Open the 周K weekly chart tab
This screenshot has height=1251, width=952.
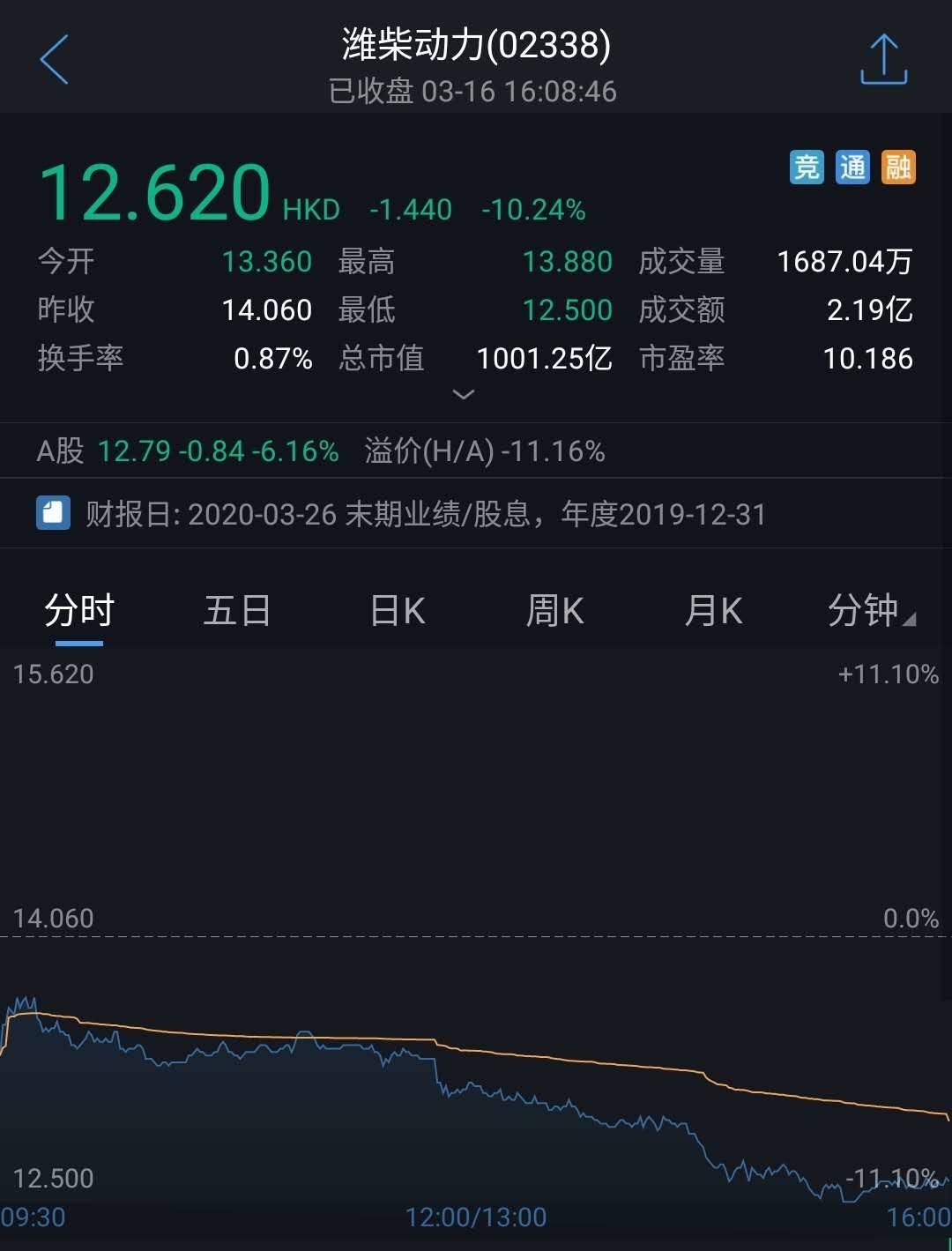(x=554, y=610)
